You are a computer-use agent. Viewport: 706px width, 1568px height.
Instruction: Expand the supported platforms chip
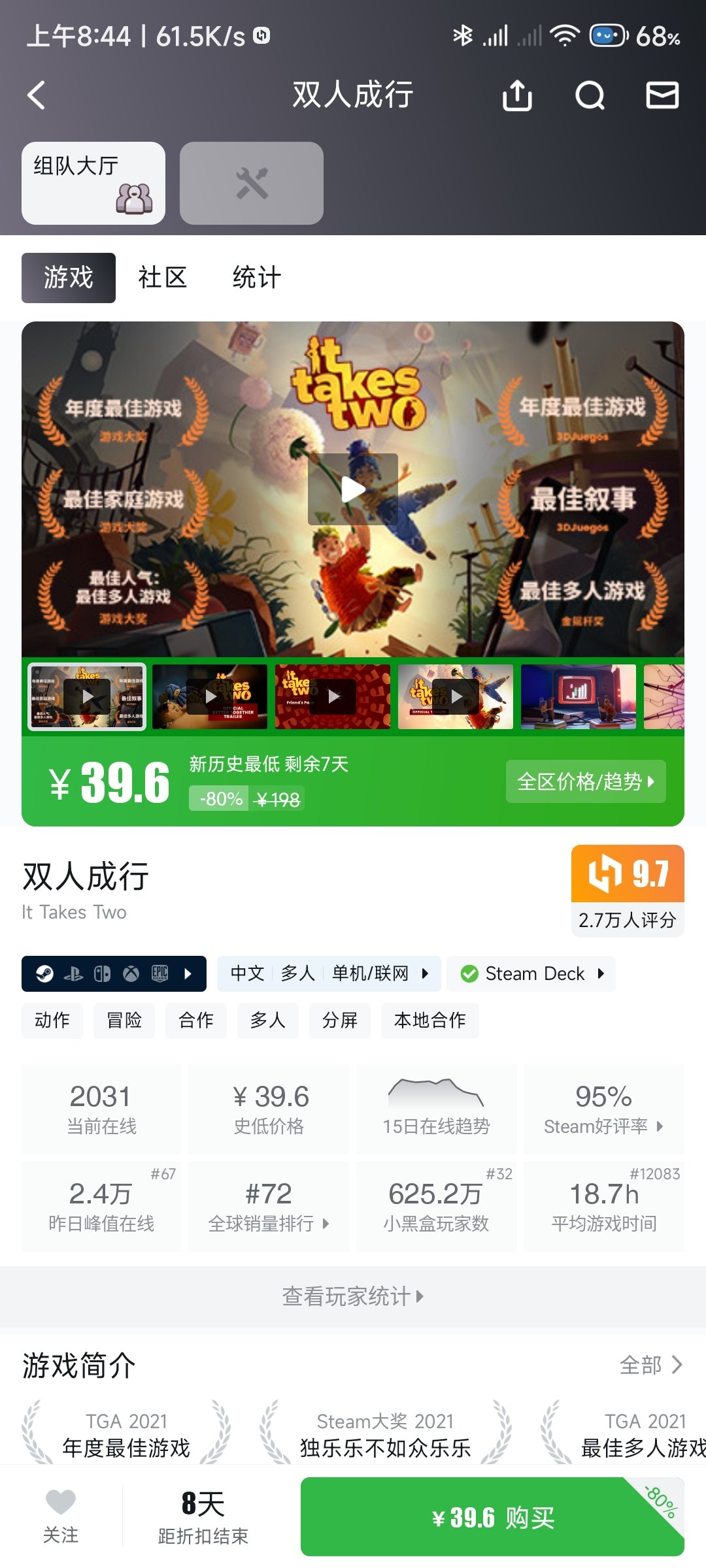(114, 973)
